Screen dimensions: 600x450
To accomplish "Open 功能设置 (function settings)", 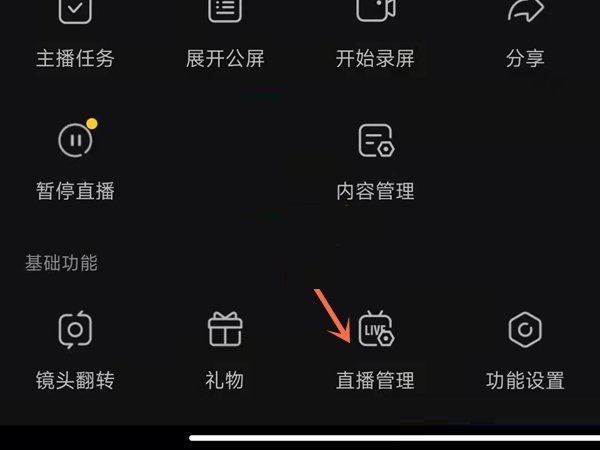I will (x=525, y=348).
